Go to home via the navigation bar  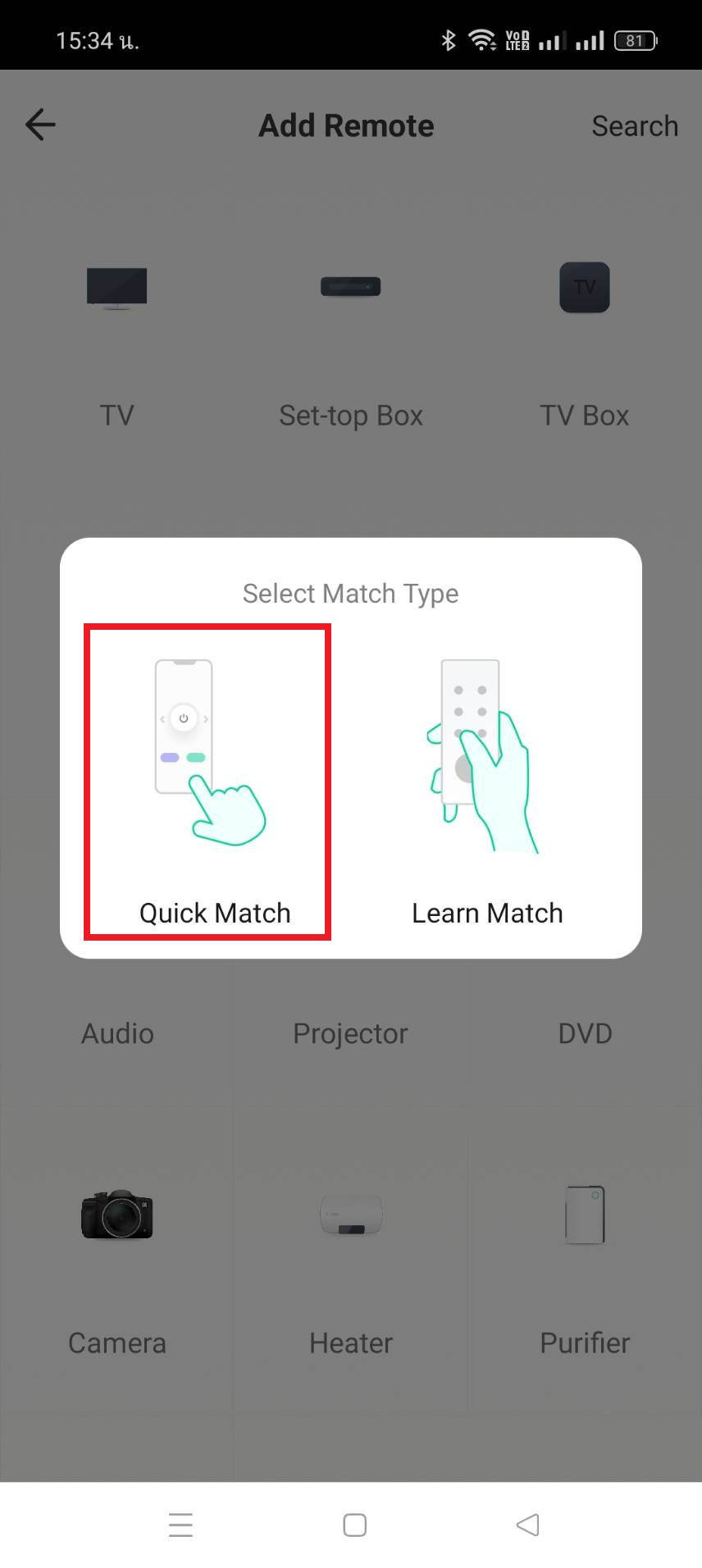click(x=354, y=1525)
